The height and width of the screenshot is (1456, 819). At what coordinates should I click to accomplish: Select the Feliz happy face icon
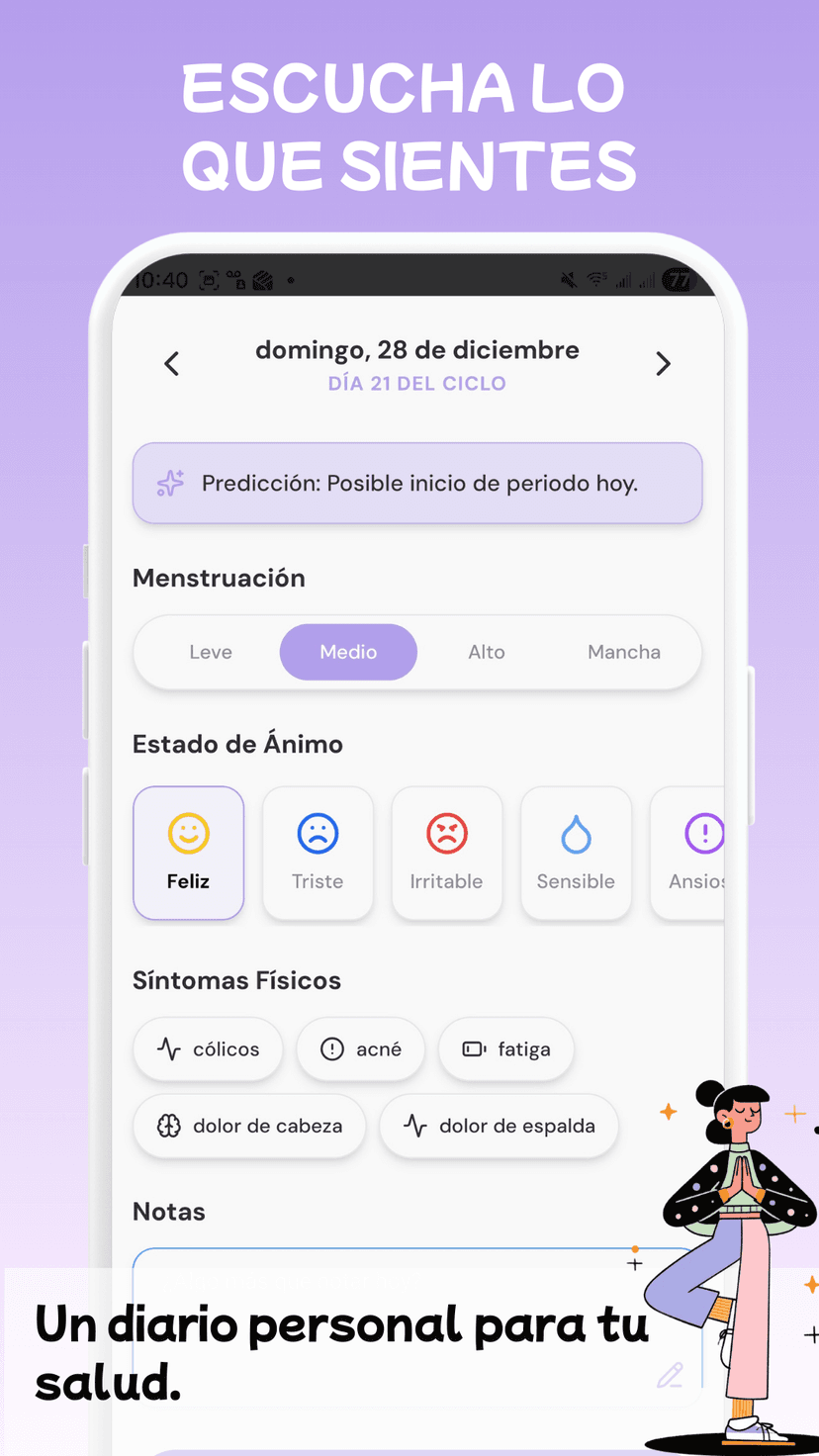point(188,834)
